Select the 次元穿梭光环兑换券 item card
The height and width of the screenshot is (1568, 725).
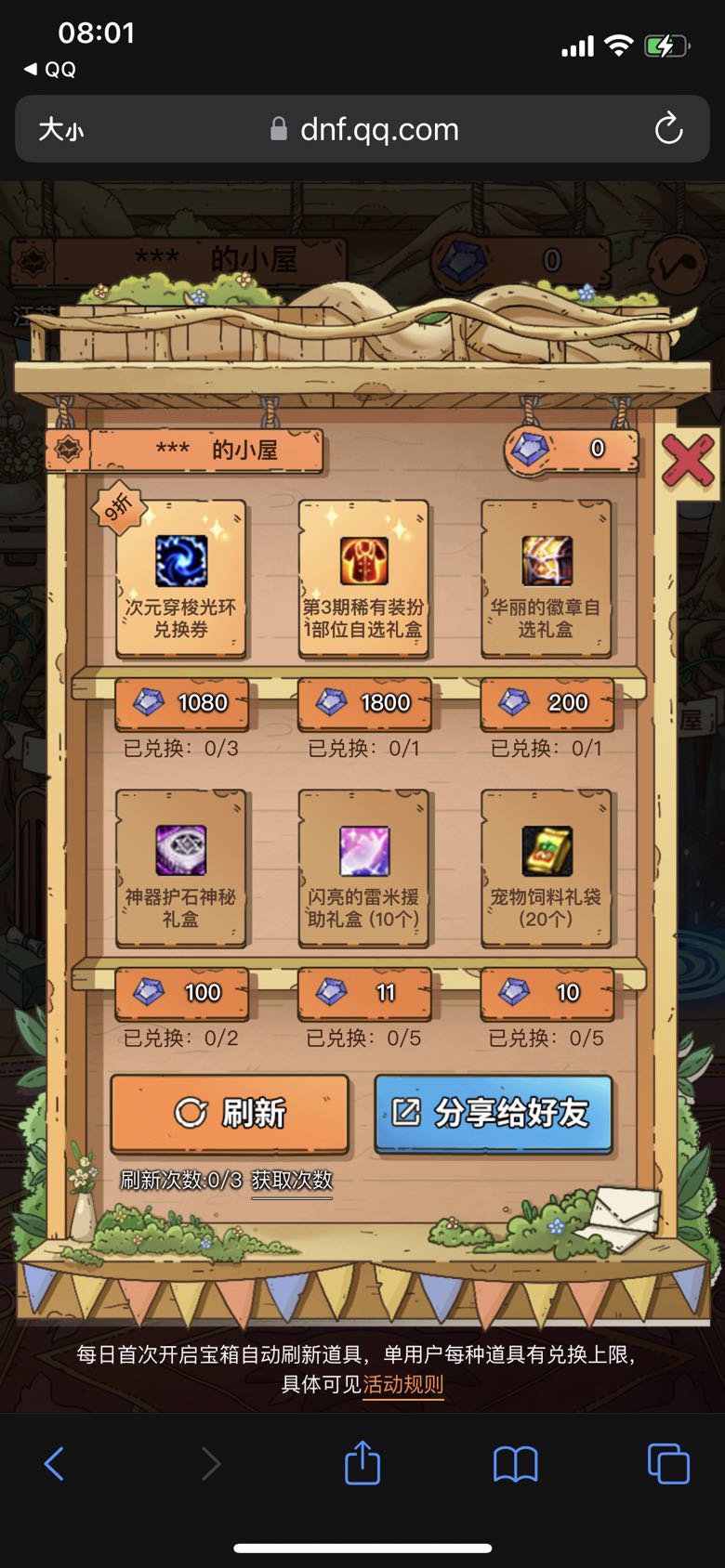[x=181, y=580]
